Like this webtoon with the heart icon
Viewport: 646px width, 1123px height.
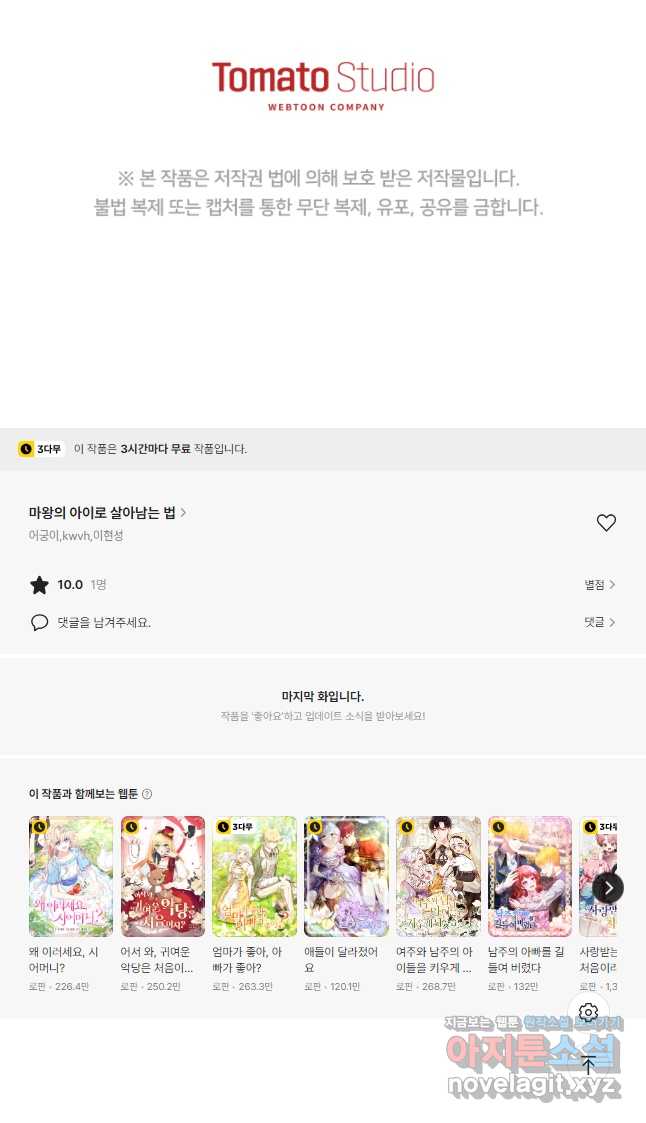coord(606,523)
